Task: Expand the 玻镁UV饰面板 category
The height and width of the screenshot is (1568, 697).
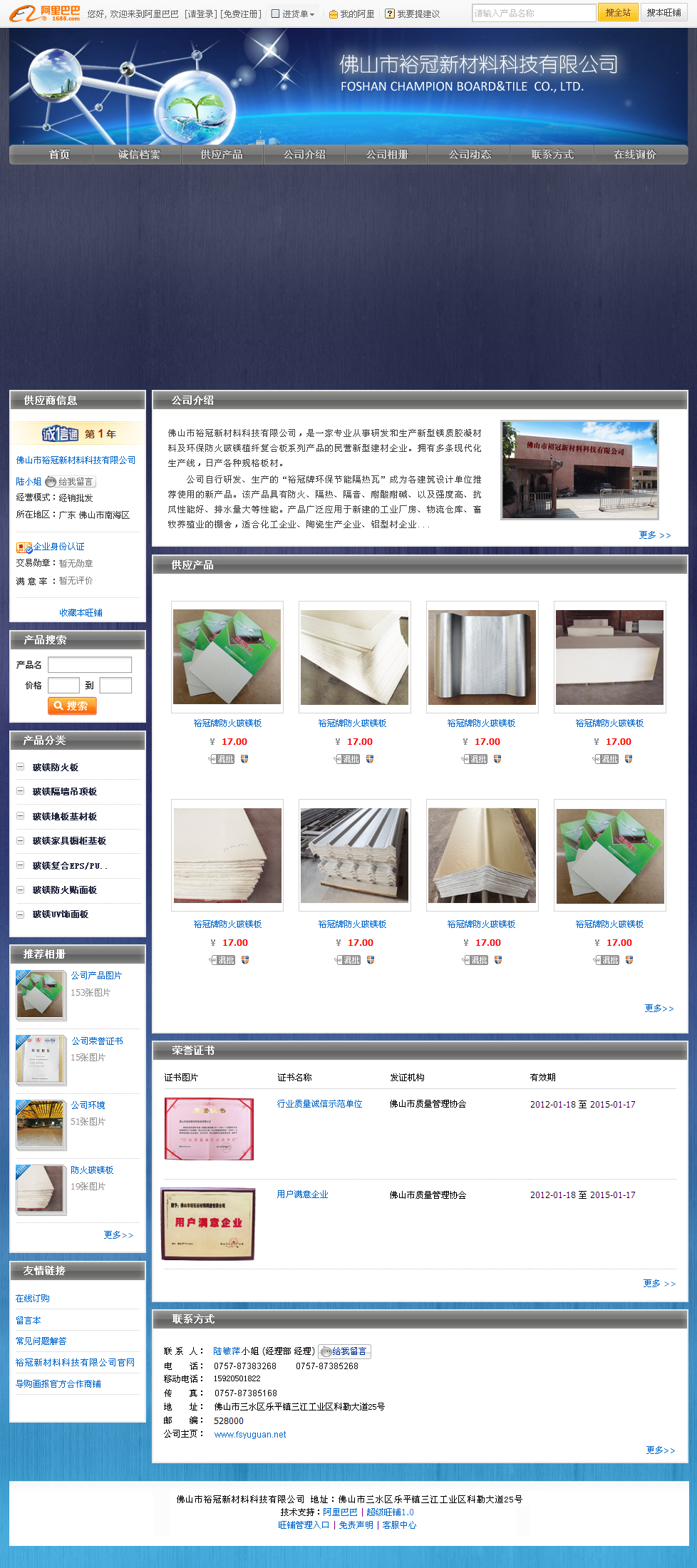Action: click(61, 914)
